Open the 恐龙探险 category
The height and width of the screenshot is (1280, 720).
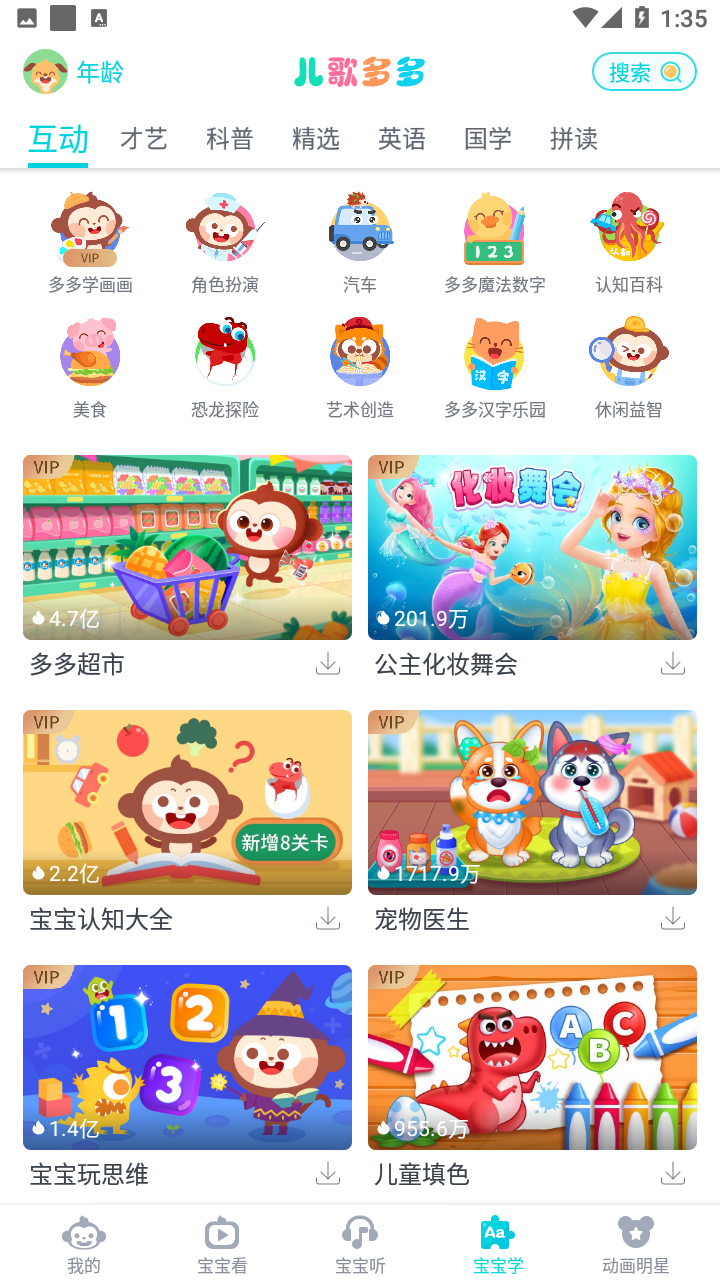pyautogui.click(x=225, y=367)
